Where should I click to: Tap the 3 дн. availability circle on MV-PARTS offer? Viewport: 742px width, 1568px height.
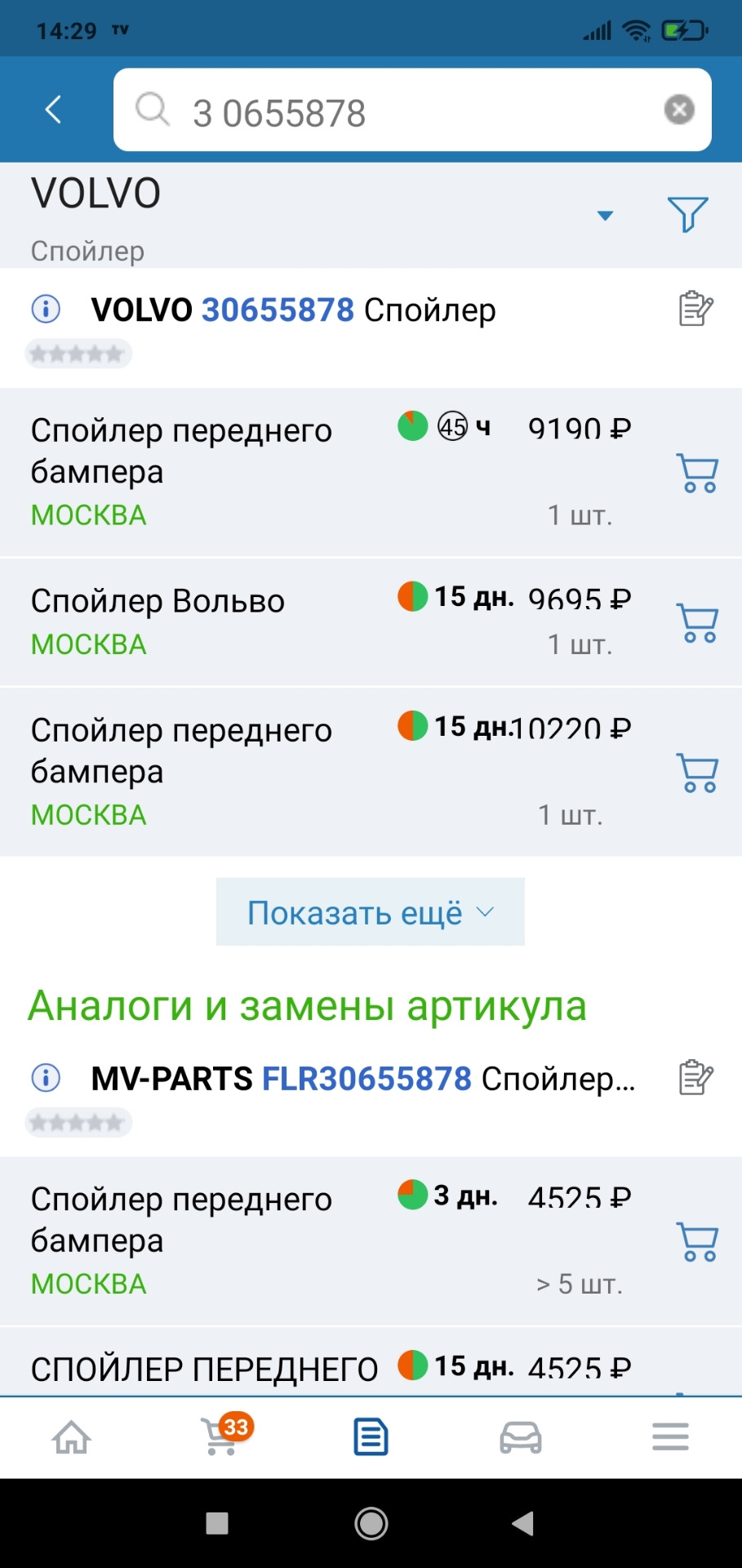[x=411, y=1194]
